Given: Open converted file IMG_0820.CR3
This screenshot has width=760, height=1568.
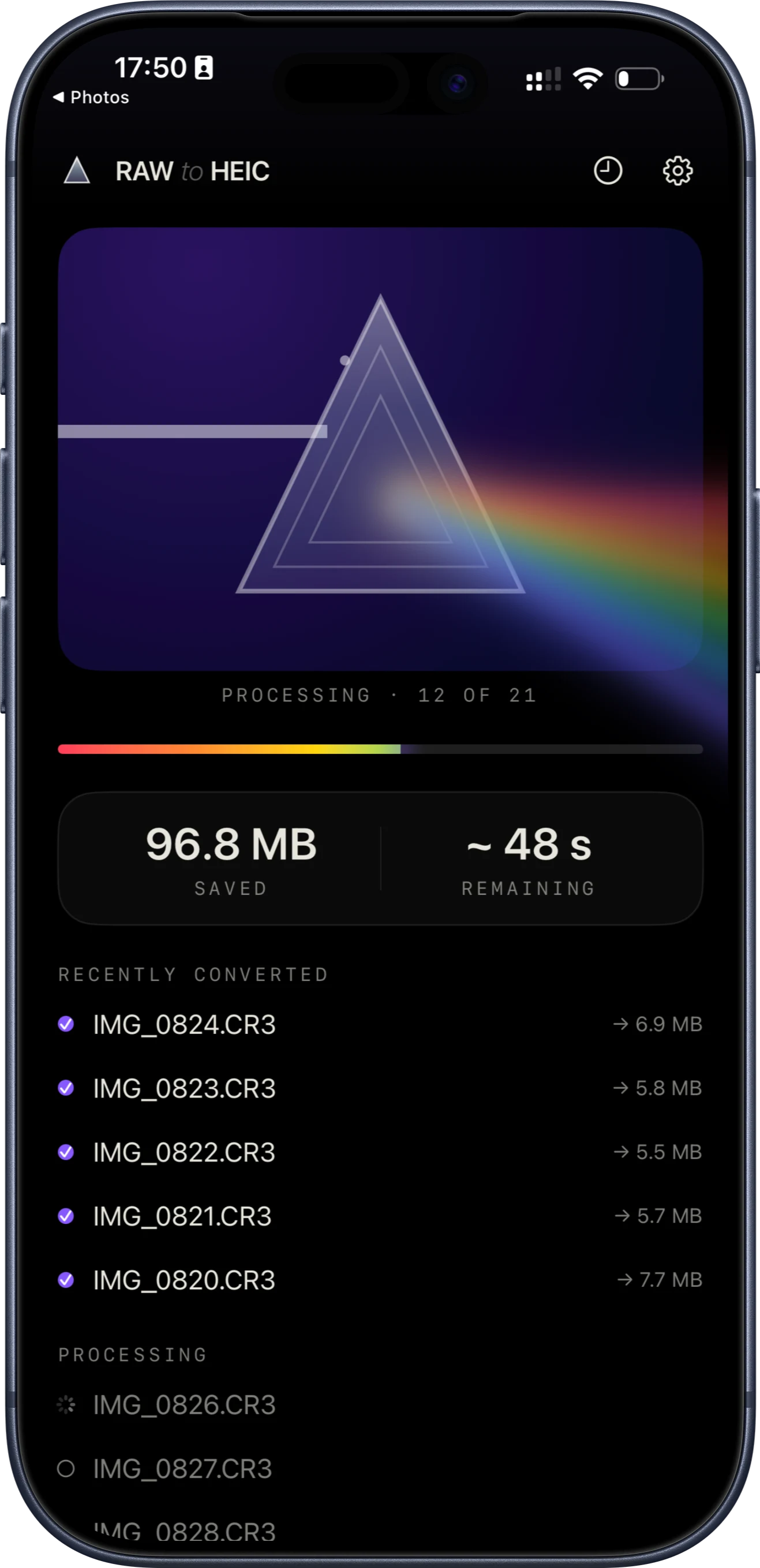Looking at the screenshot, I should [x=380, y=1280].
